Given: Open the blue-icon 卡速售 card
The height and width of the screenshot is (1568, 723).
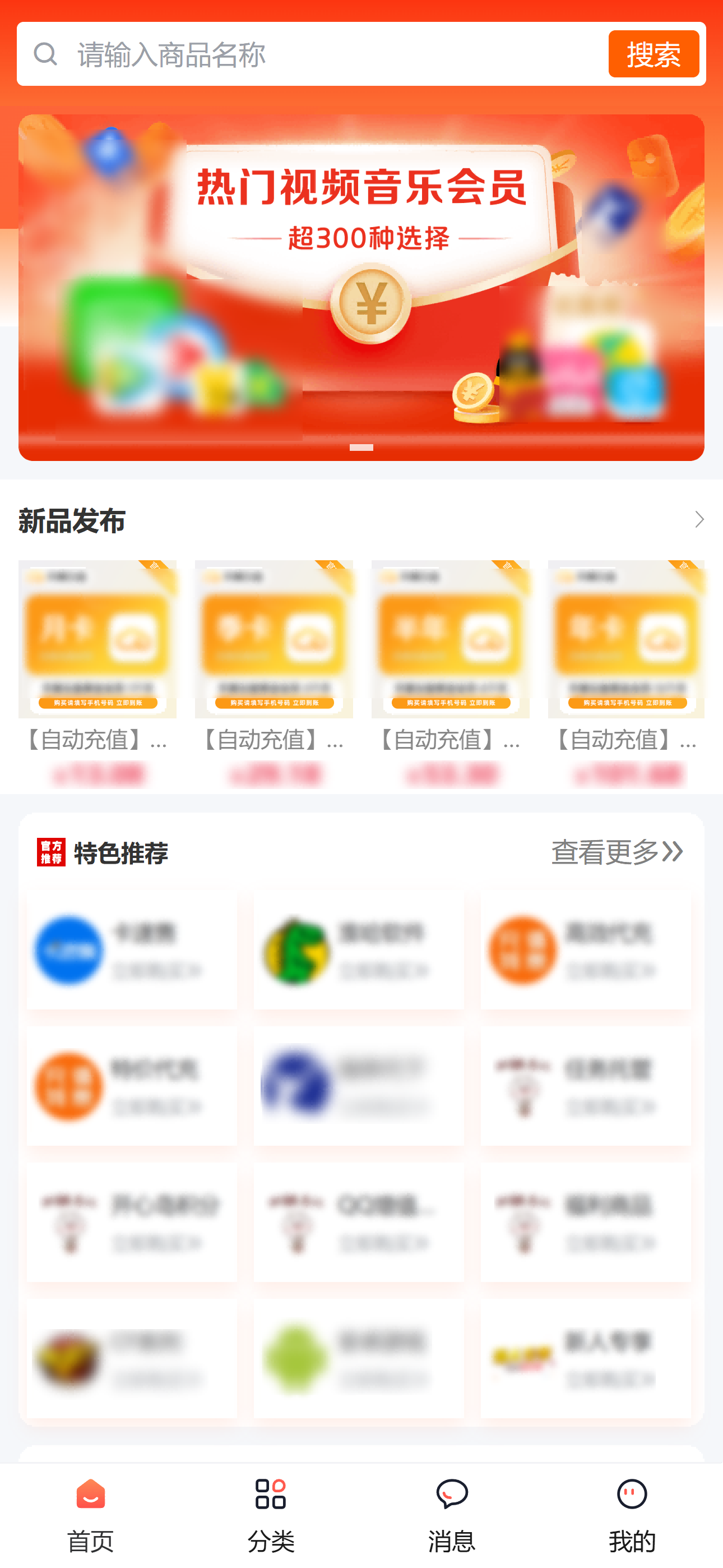Looking at the screenshot, I should click(132, 949).
